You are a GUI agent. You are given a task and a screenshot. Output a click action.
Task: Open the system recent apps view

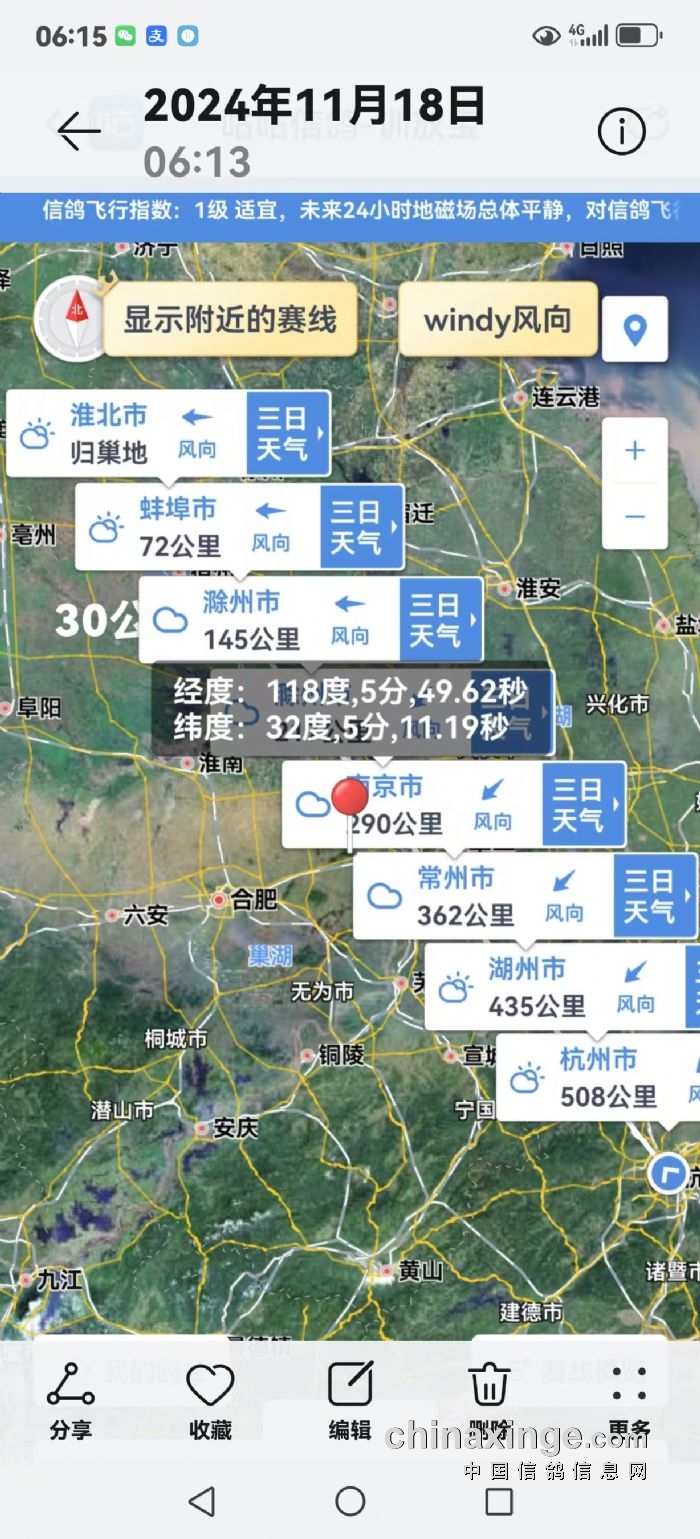(498, 1500)
